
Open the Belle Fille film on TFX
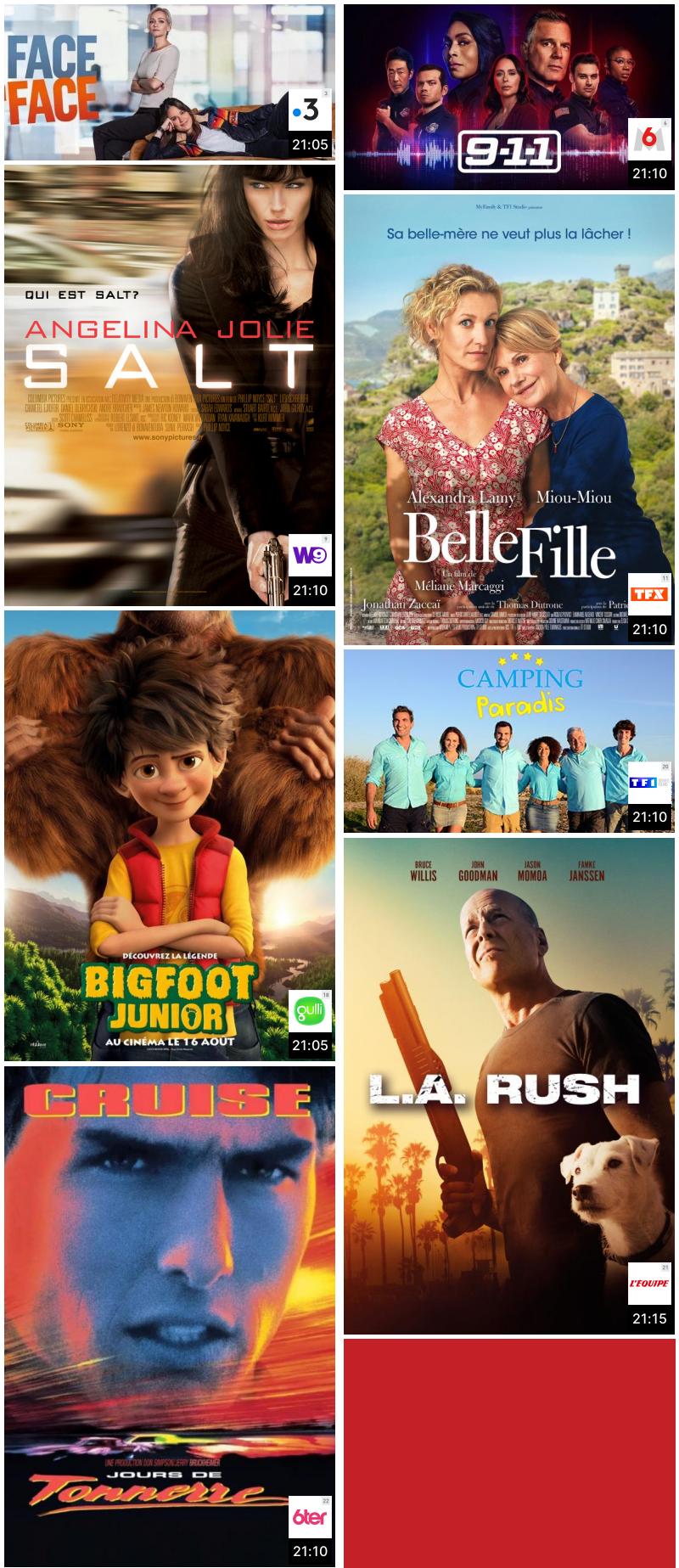click(508, 419)
